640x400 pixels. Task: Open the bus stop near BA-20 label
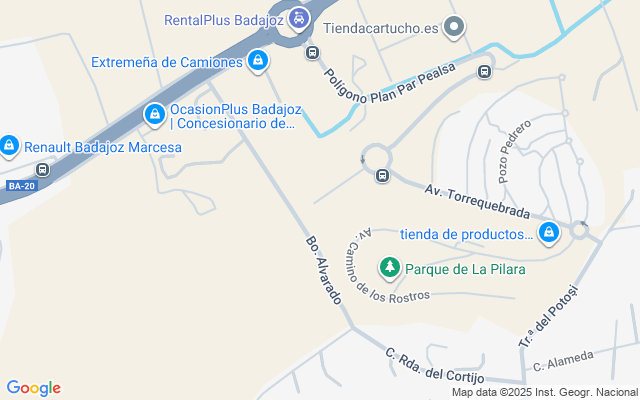pyautogui.click(x=41, y=170)
